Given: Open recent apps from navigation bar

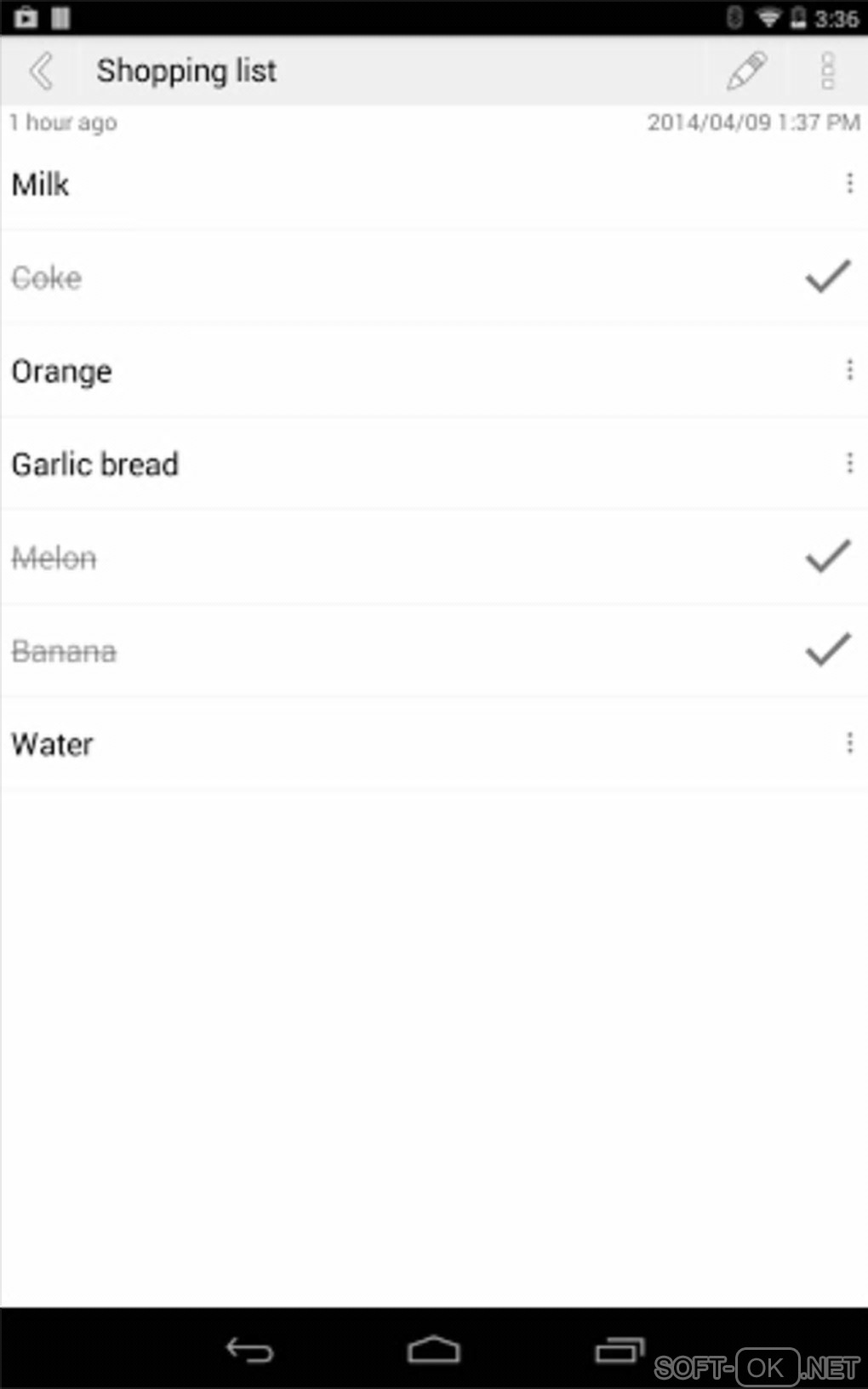Looking at the screenshot, I should (x=619, y=1350).
